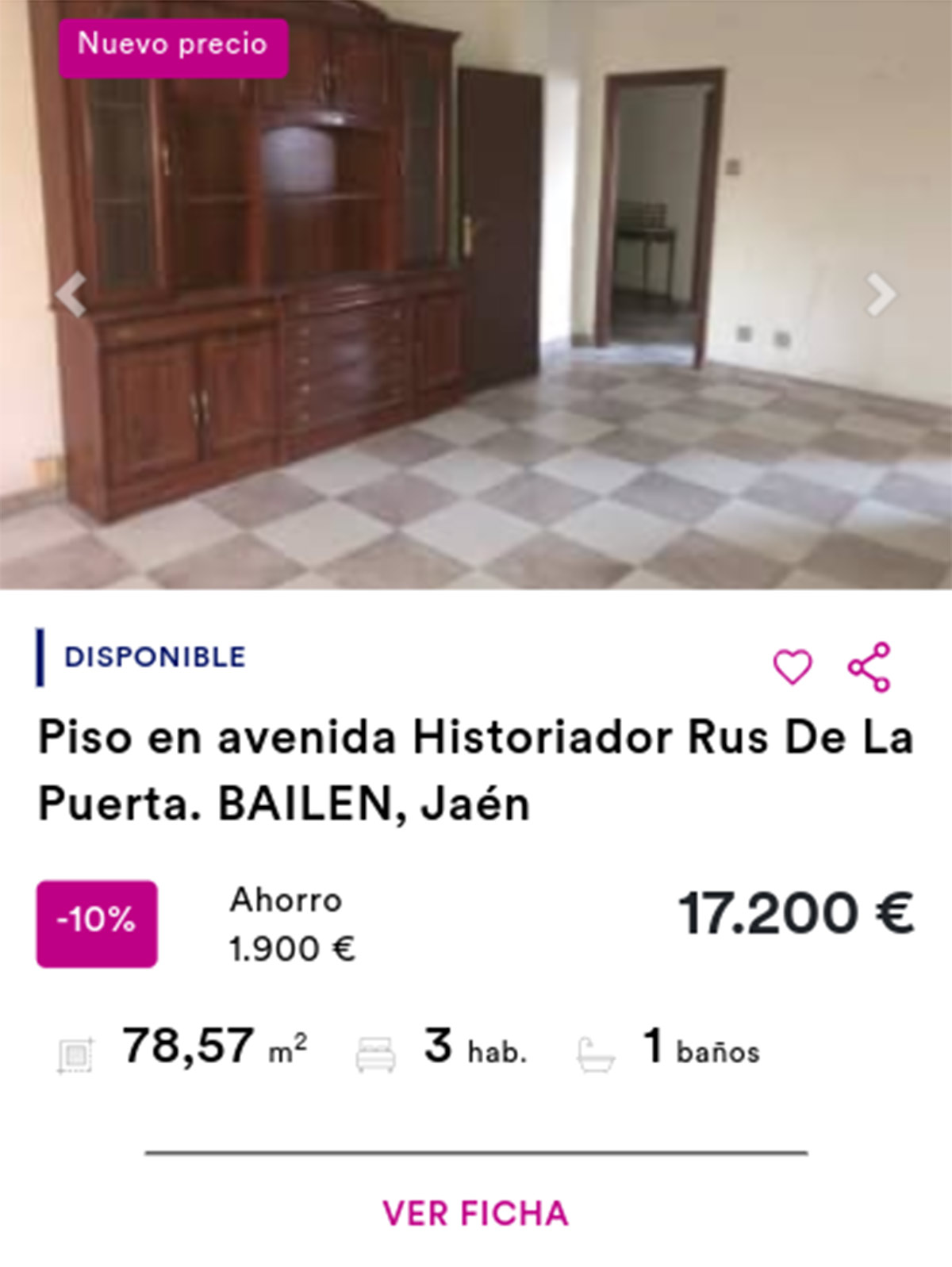
Task: Select the DISPONIBLE section header
Action: pos(155,657)
